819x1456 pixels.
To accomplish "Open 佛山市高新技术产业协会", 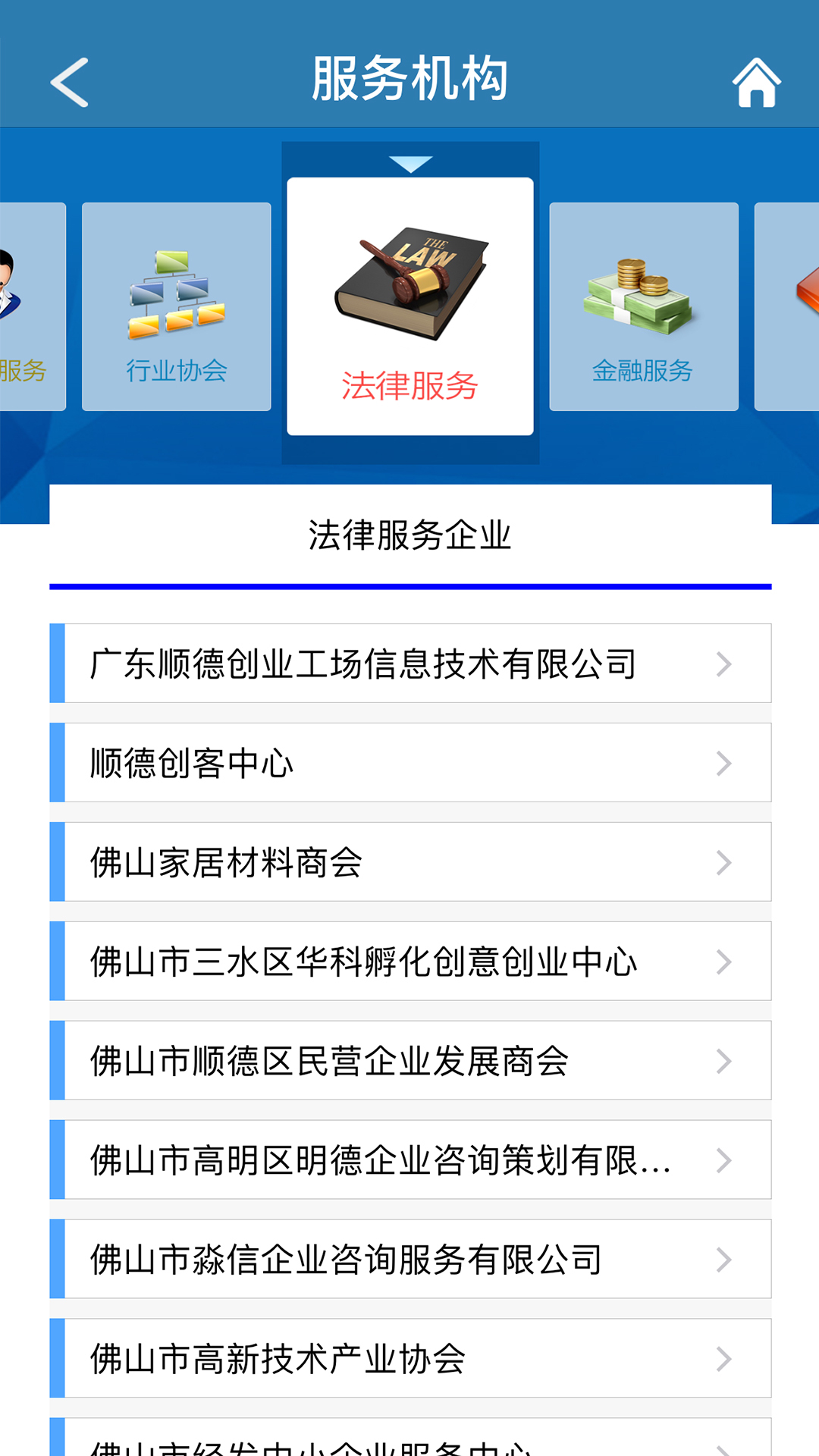I will [410, 1359].
